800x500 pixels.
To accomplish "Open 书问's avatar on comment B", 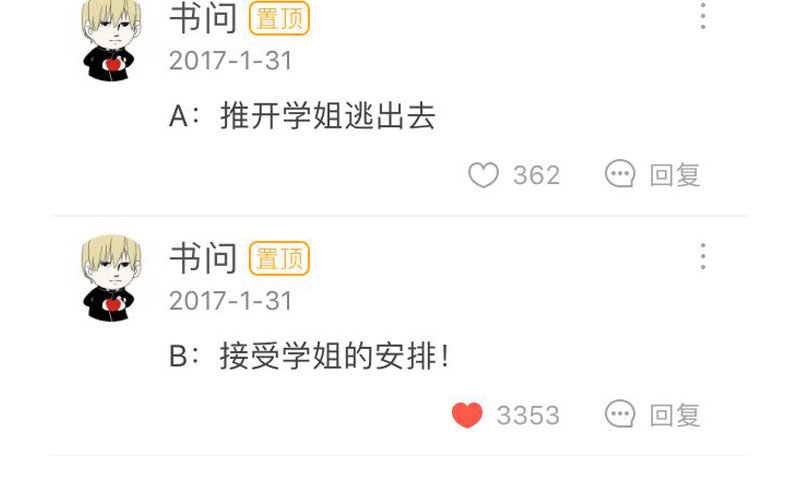I will tap(110, 278).
